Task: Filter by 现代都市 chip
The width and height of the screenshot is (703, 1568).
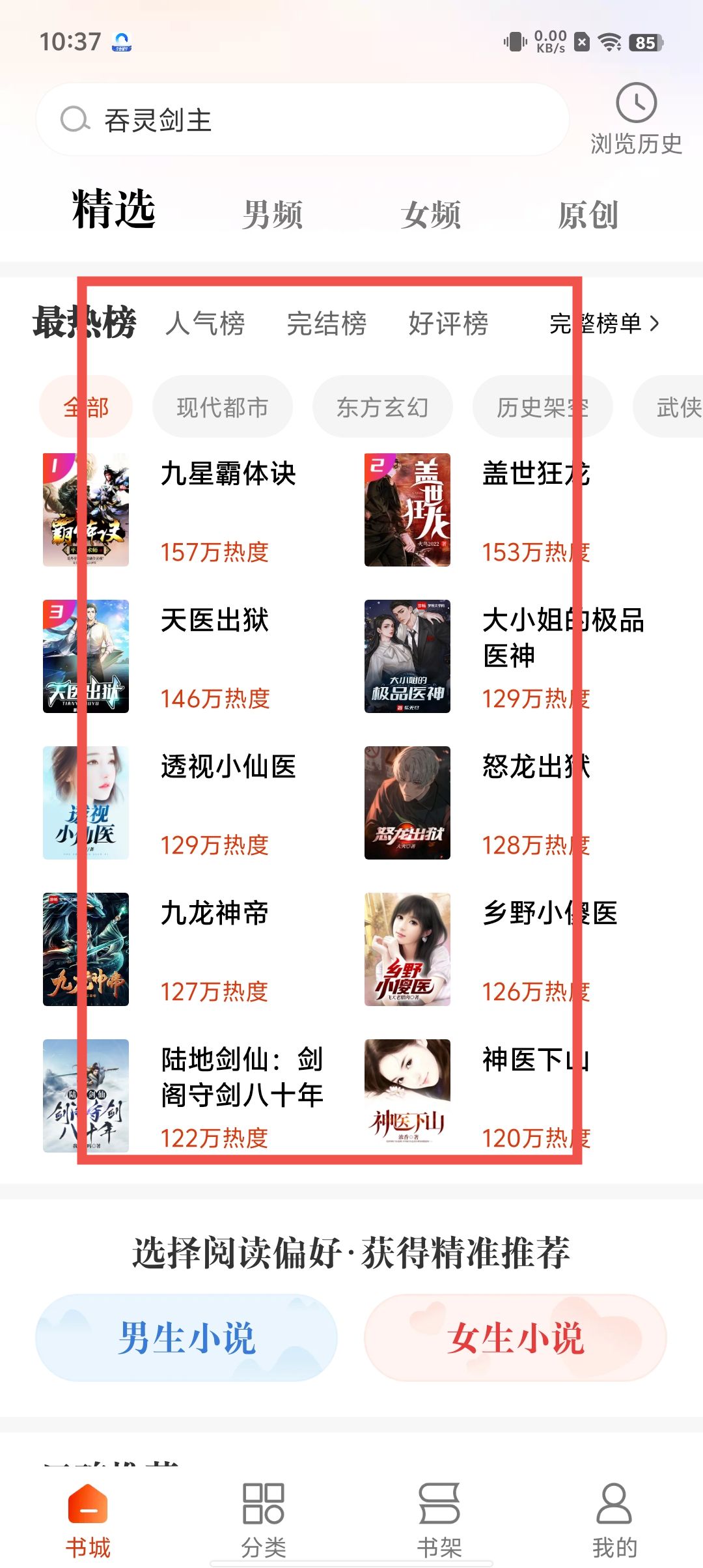Action: pos(223,407)
